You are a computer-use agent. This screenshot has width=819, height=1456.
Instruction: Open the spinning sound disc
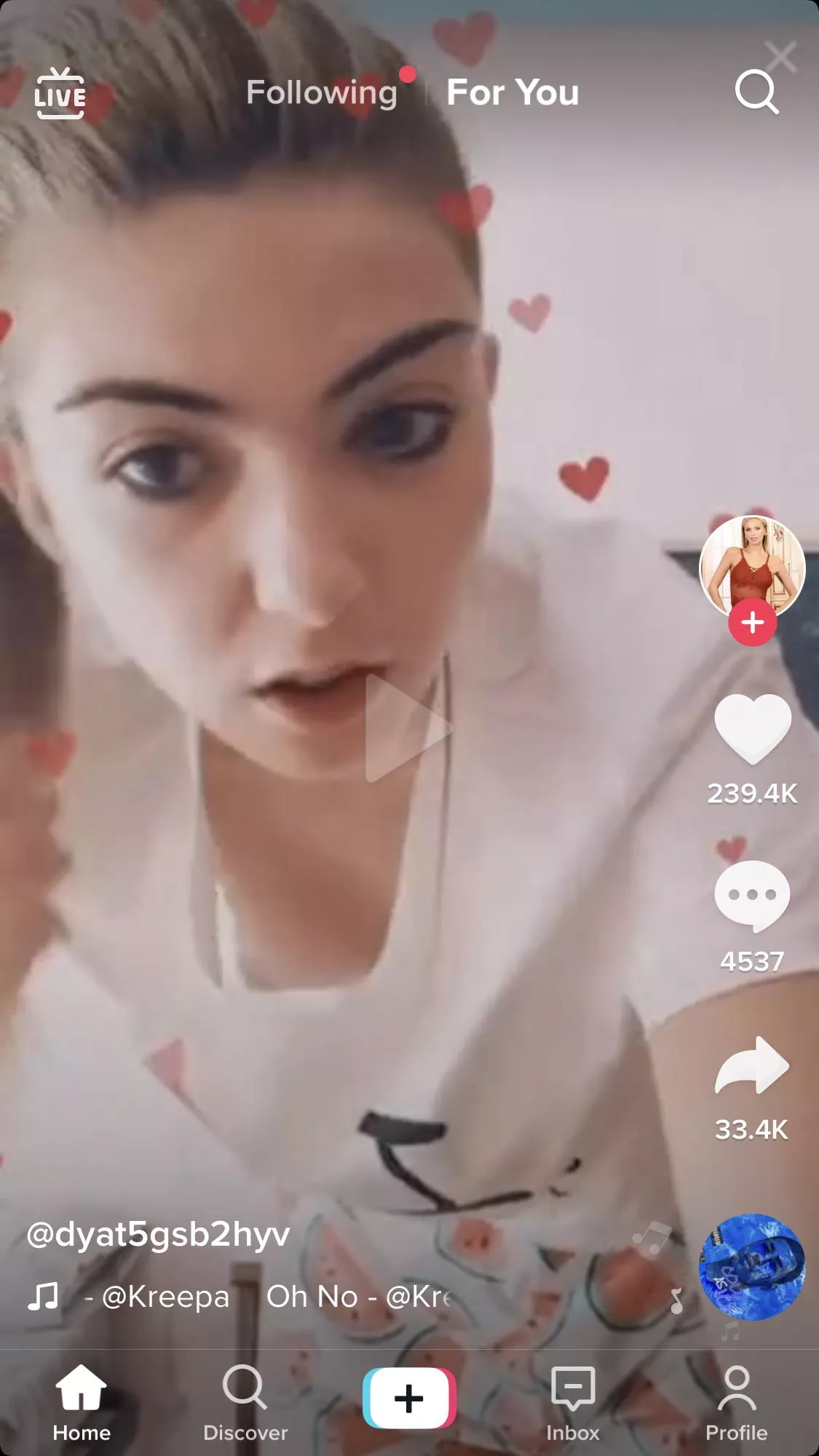(752, 1267)
